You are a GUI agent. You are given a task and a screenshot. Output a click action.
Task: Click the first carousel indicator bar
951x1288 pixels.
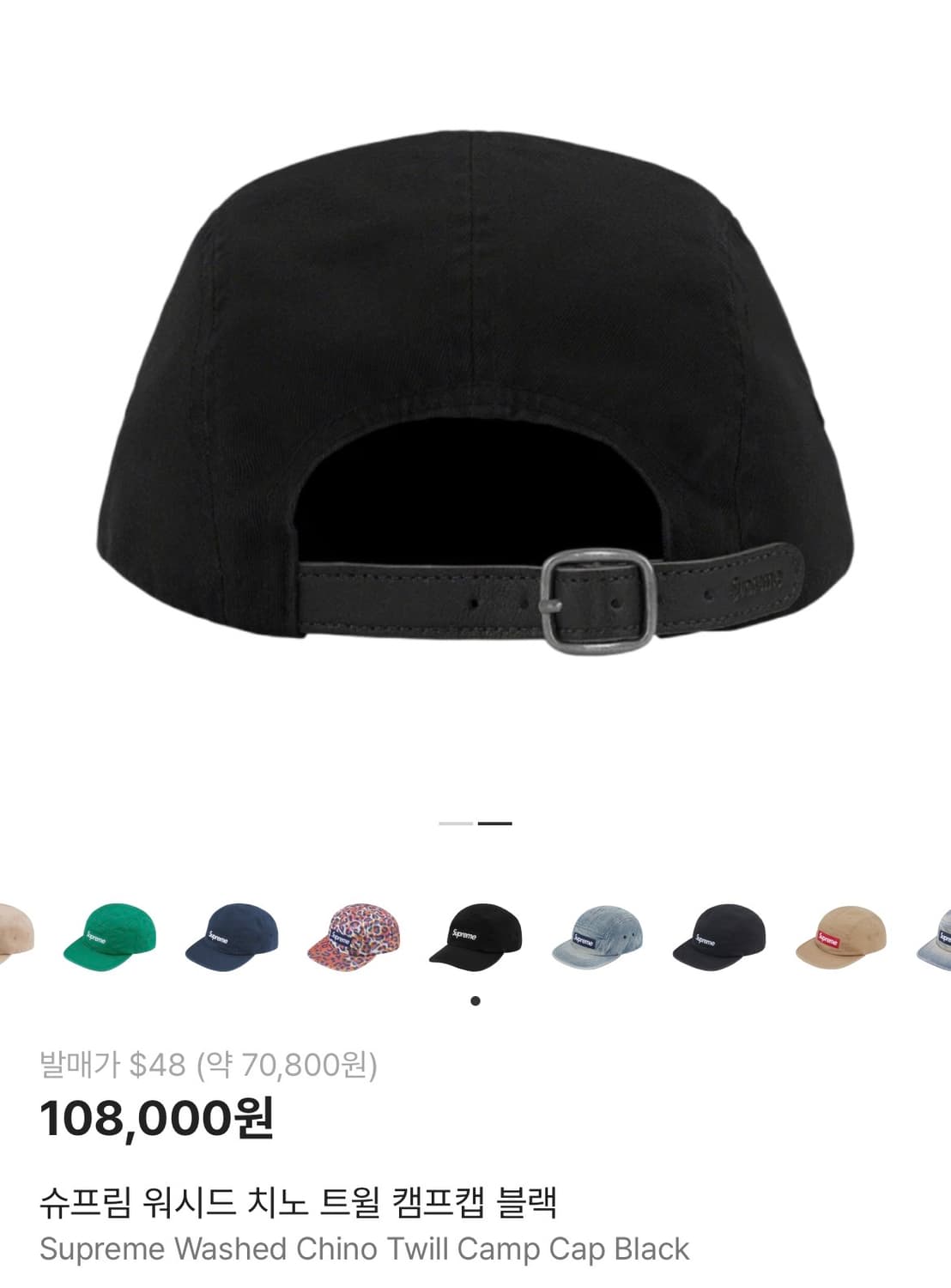pyautogui.click(x=452, y=824)
